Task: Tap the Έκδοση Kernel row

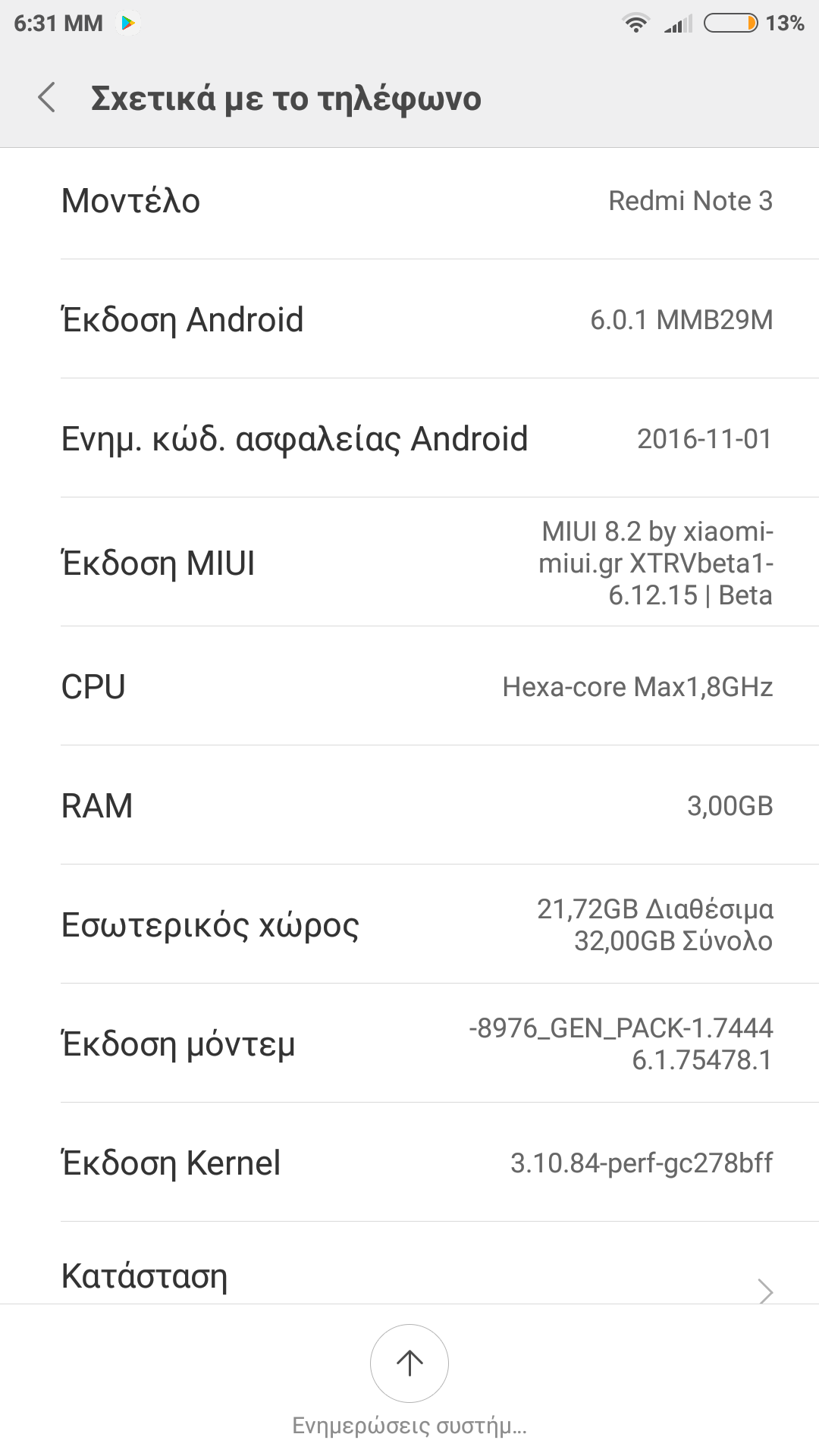Action: click(x=409, y=1163)
